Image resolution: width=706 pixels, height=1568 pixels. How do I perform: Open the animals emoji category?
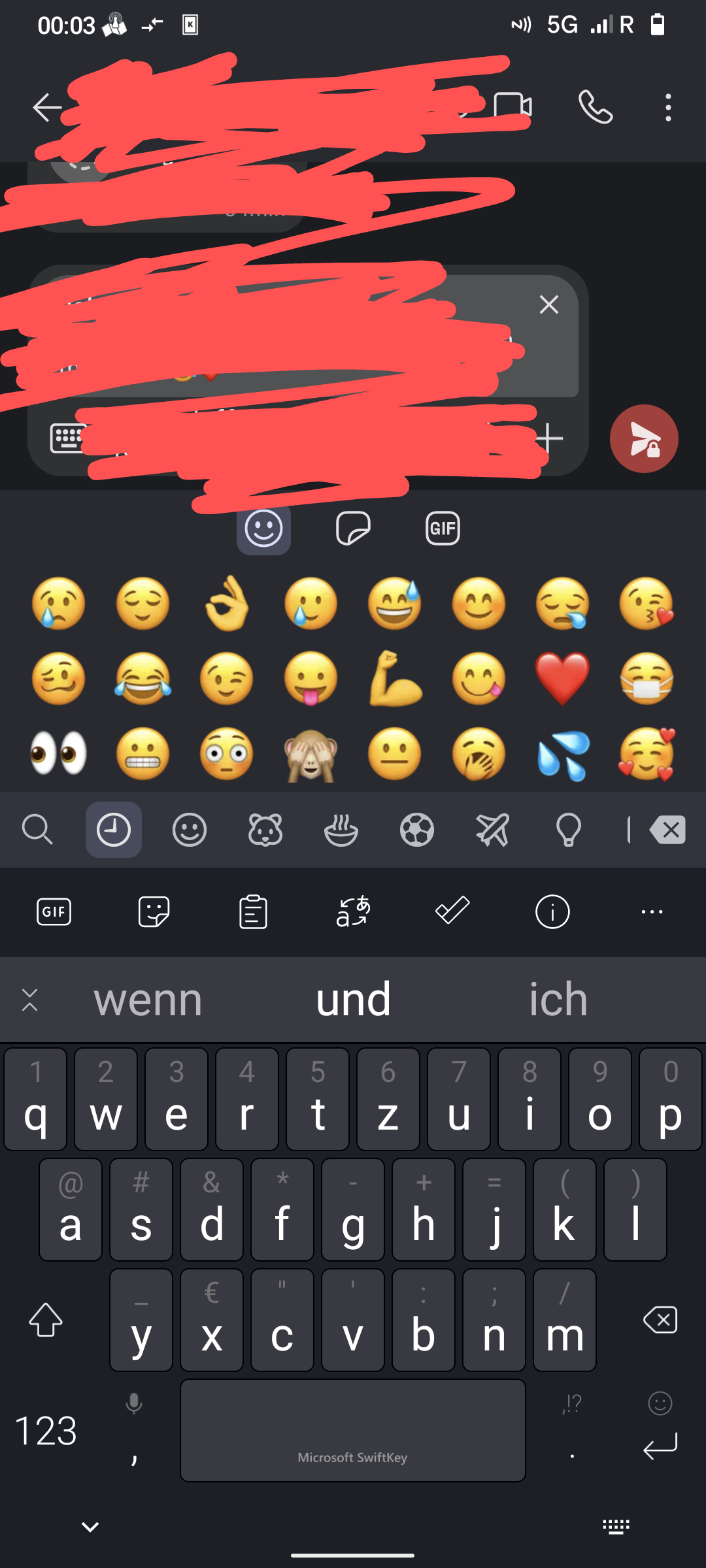(266, 830)
